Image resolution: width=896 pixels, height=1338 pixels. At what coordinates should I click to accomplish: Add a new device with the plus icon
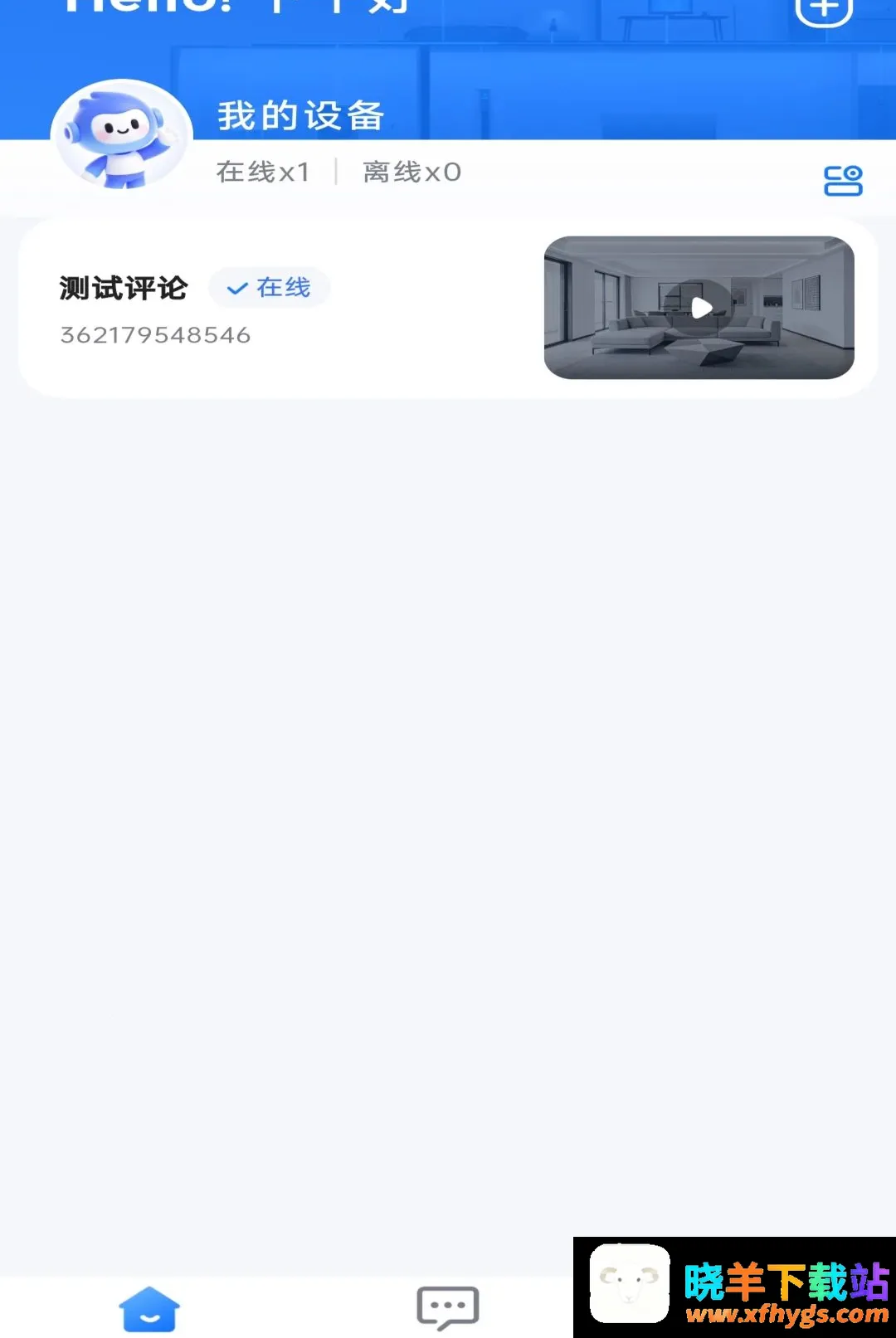pos(823,11)
